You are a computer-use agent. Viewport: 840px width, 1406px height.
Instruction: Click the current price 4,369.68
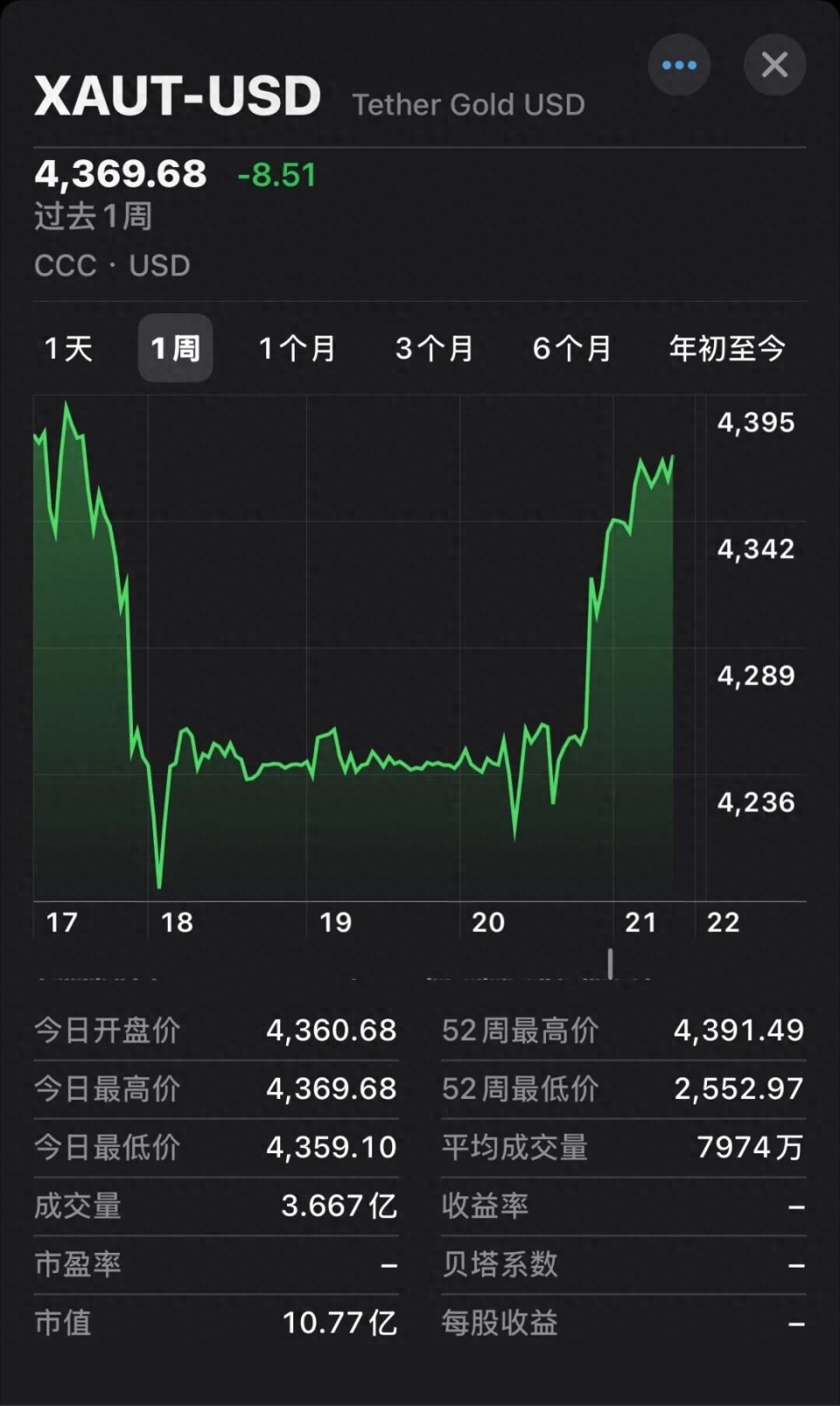pyautogui.click(x=120, y=174)
